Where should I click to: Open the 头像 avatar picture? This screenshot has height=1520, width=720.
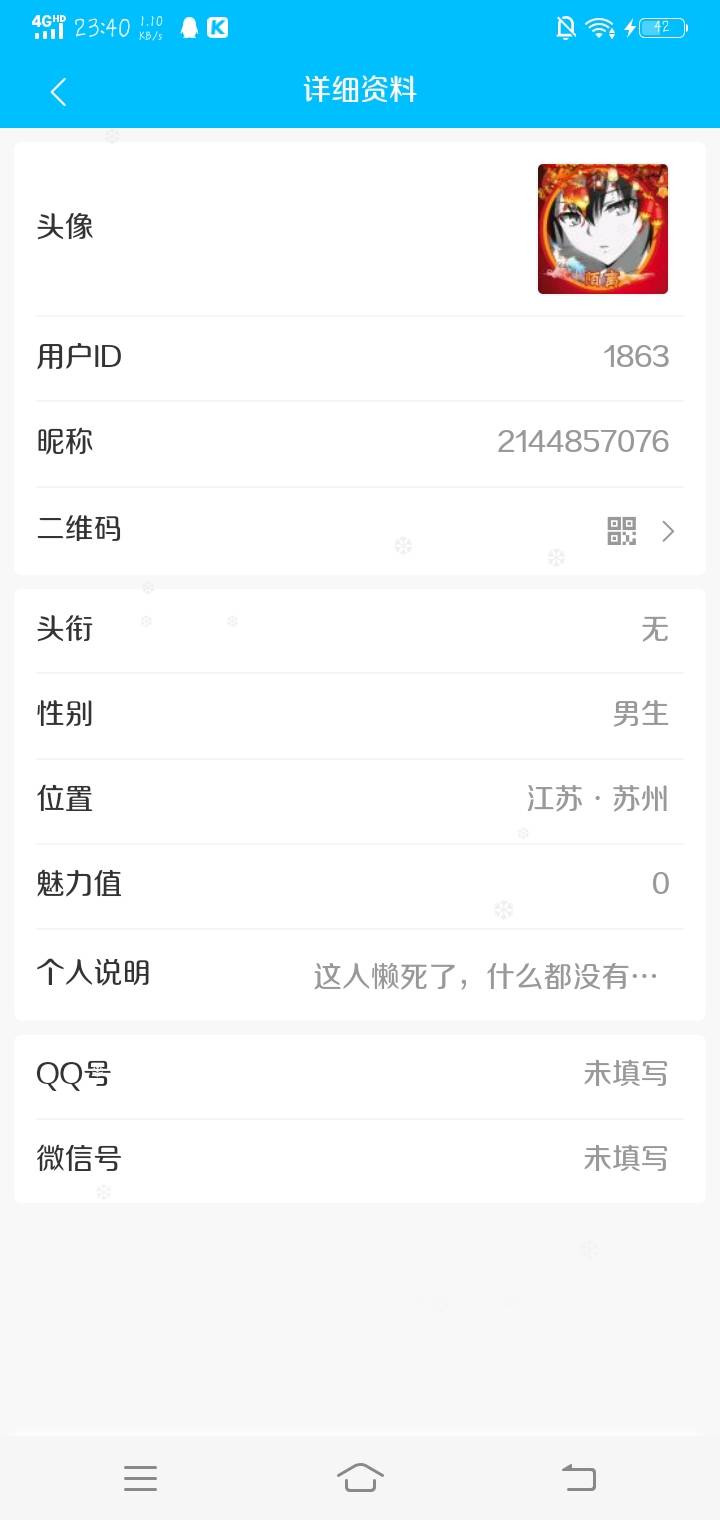pyautogui.click(x=602, y=229)
